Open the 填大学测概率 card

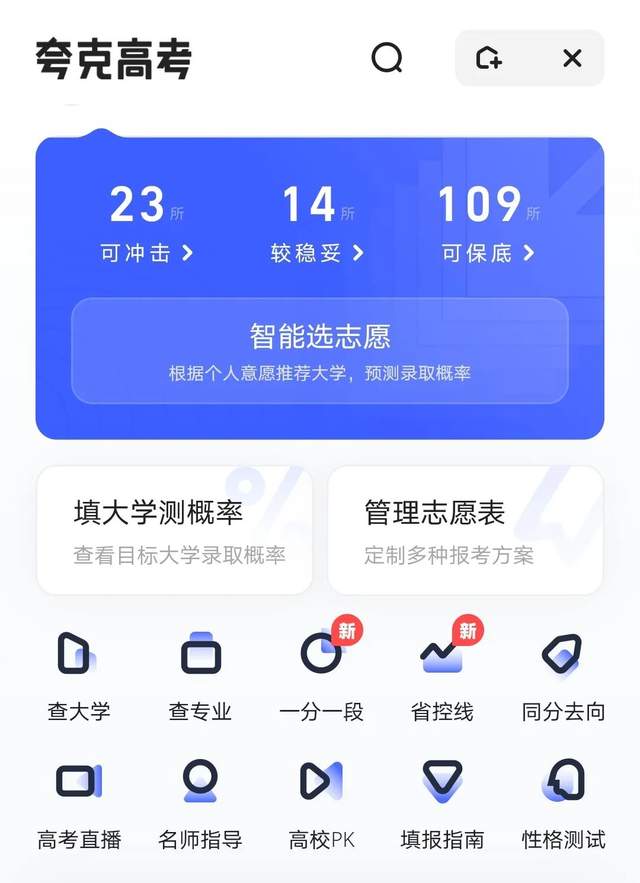(x=174, y=530)
